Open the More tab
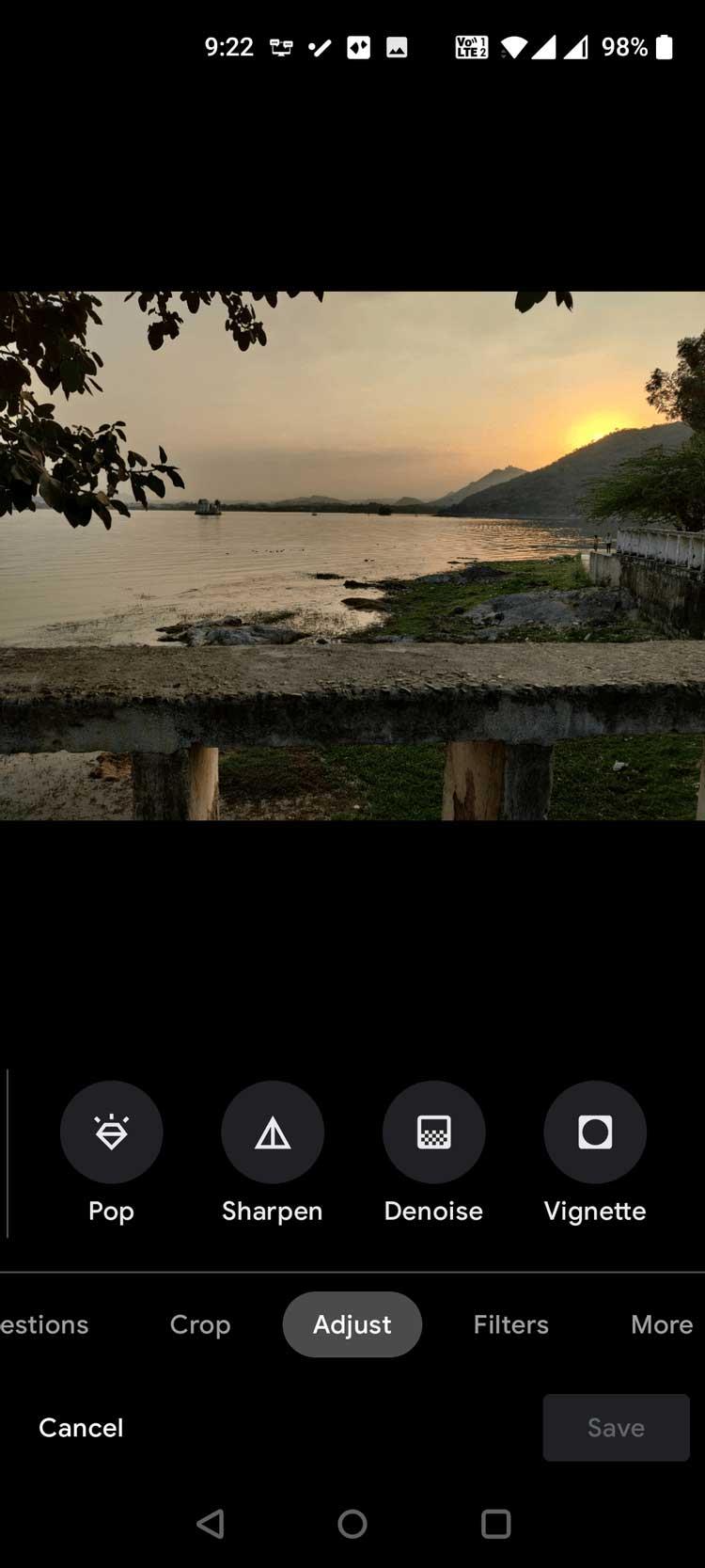 coord(662,1324)
